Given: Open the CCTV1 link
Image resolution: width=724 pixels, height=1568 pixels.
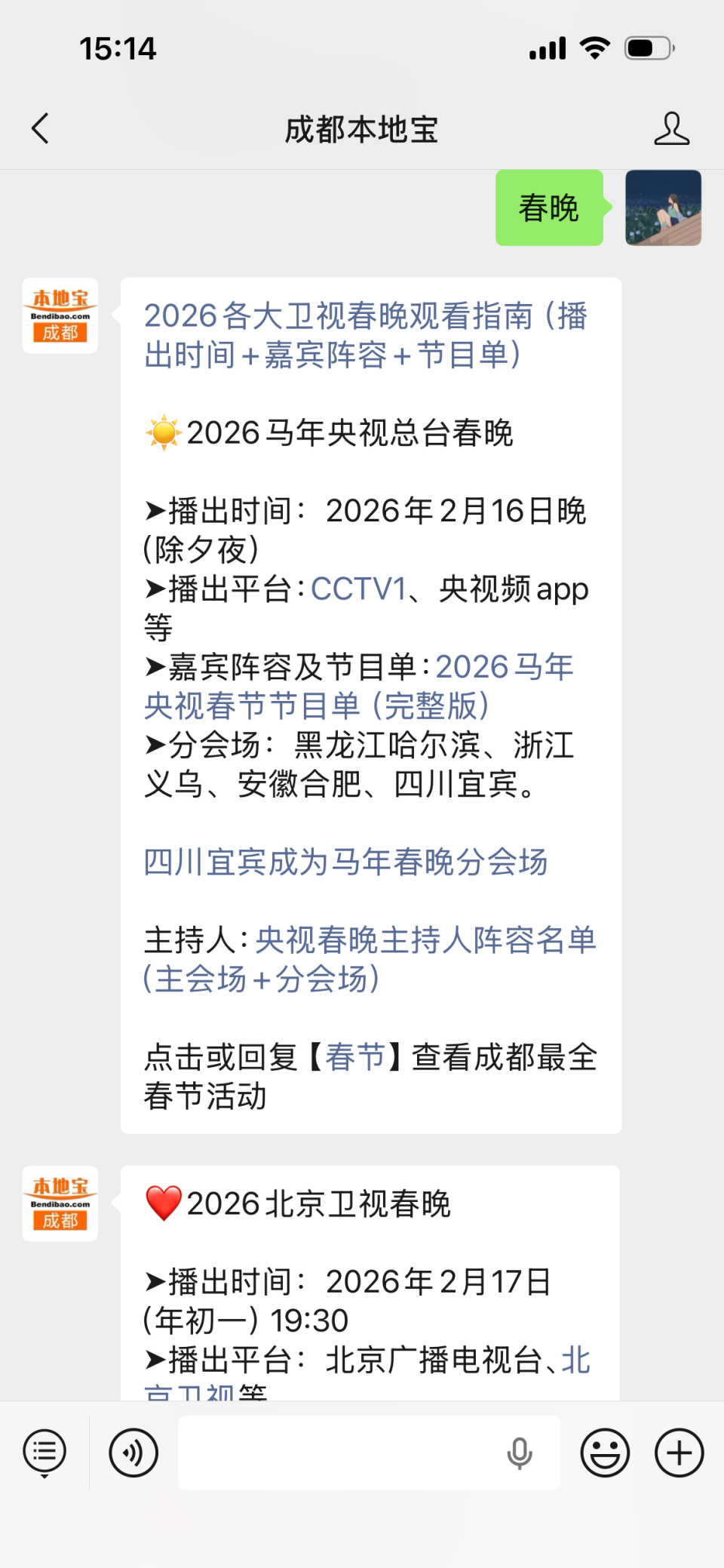Looking at the screenshot, I should 354,589.
